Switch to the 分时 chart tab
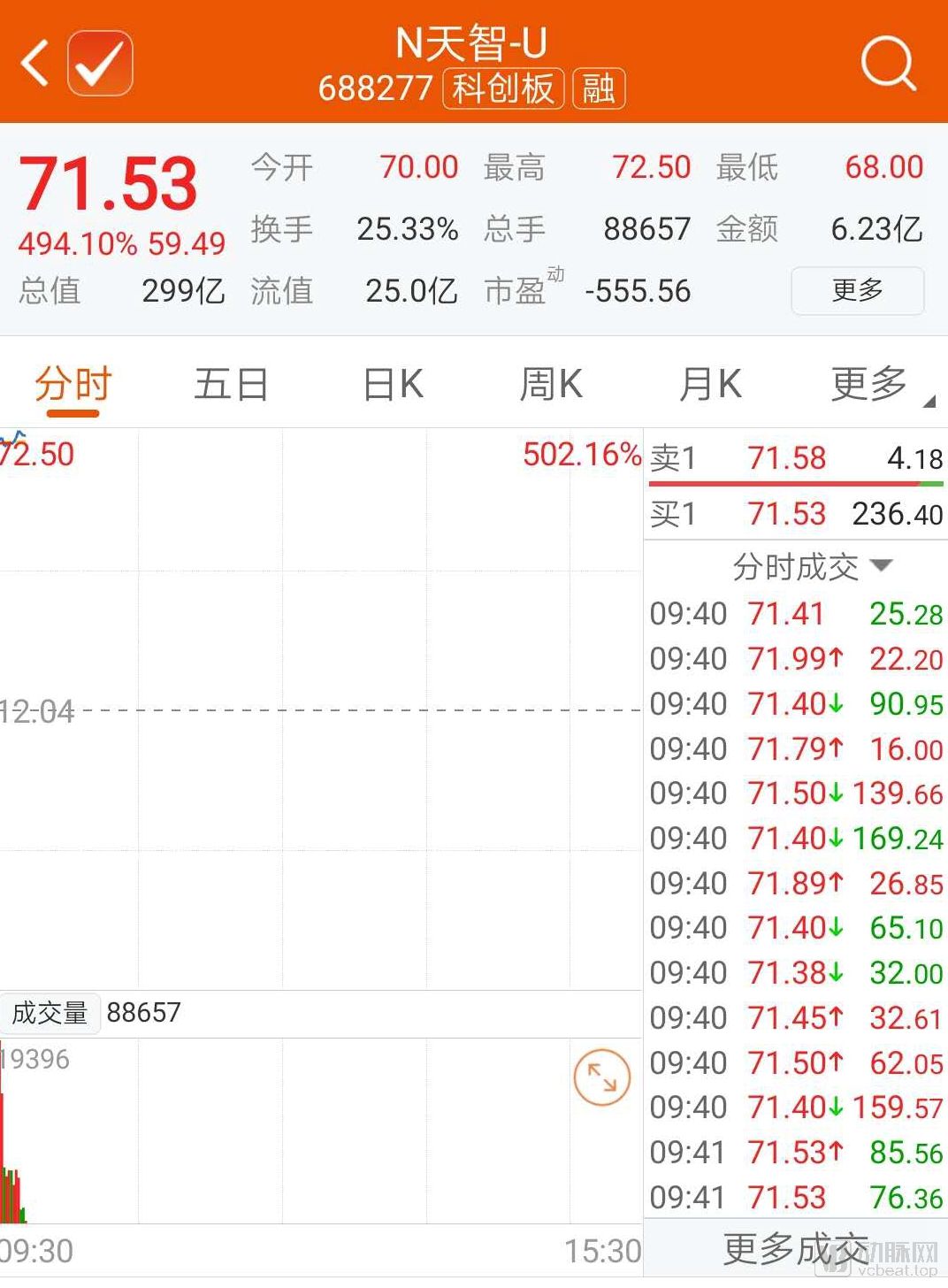The width and height of the screenshot is (948, 1288). (73, 385)
